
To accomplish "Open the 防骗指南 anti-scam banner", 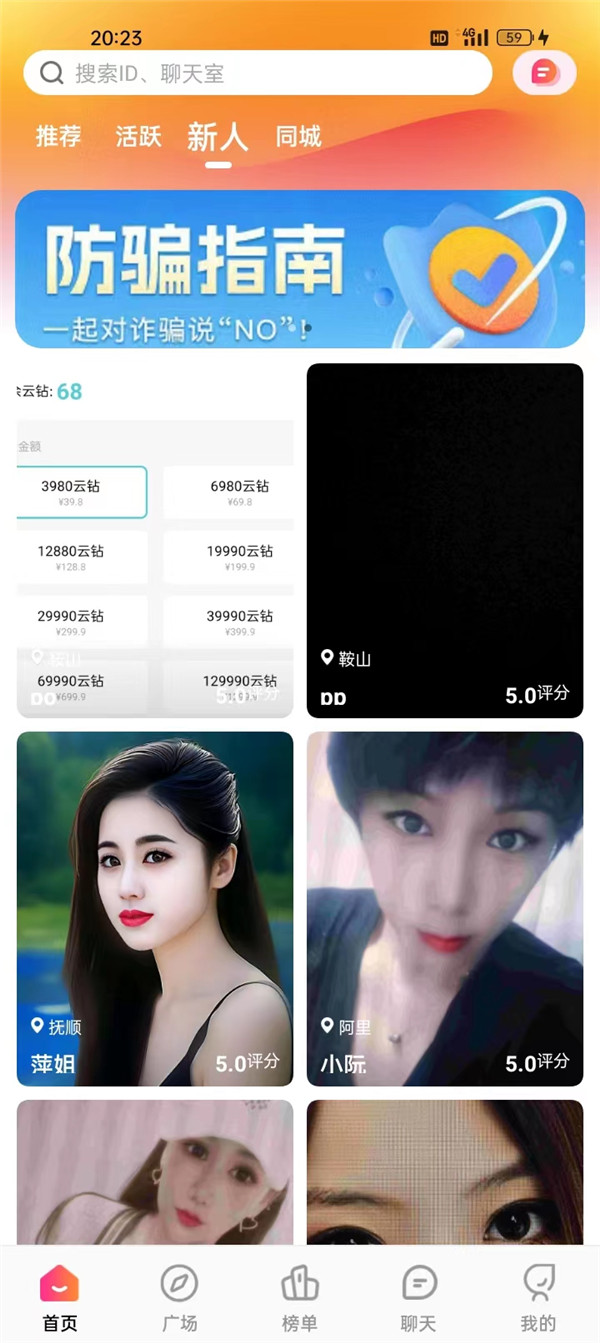I will [300, 269].
